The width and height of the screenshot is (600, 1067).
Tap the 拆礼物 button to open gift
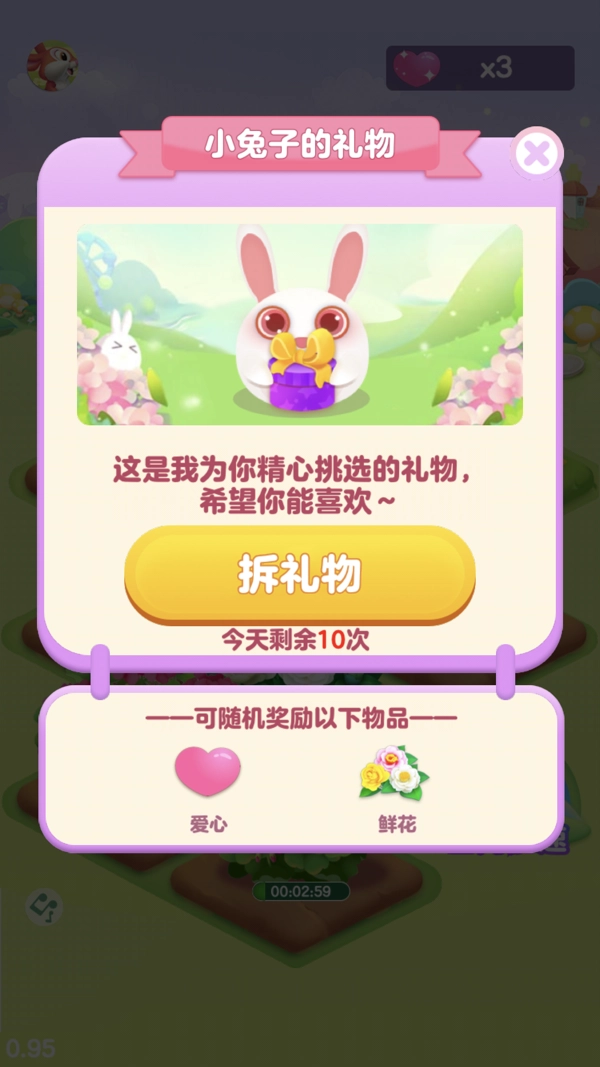299,573
